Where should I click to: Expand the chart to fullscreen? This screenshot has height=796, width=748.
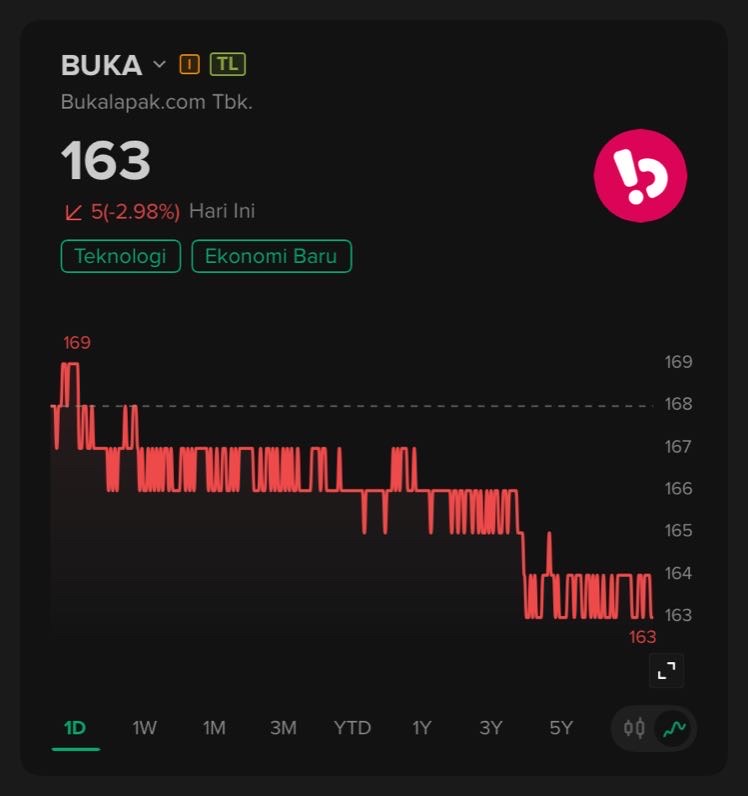point(666,670)
